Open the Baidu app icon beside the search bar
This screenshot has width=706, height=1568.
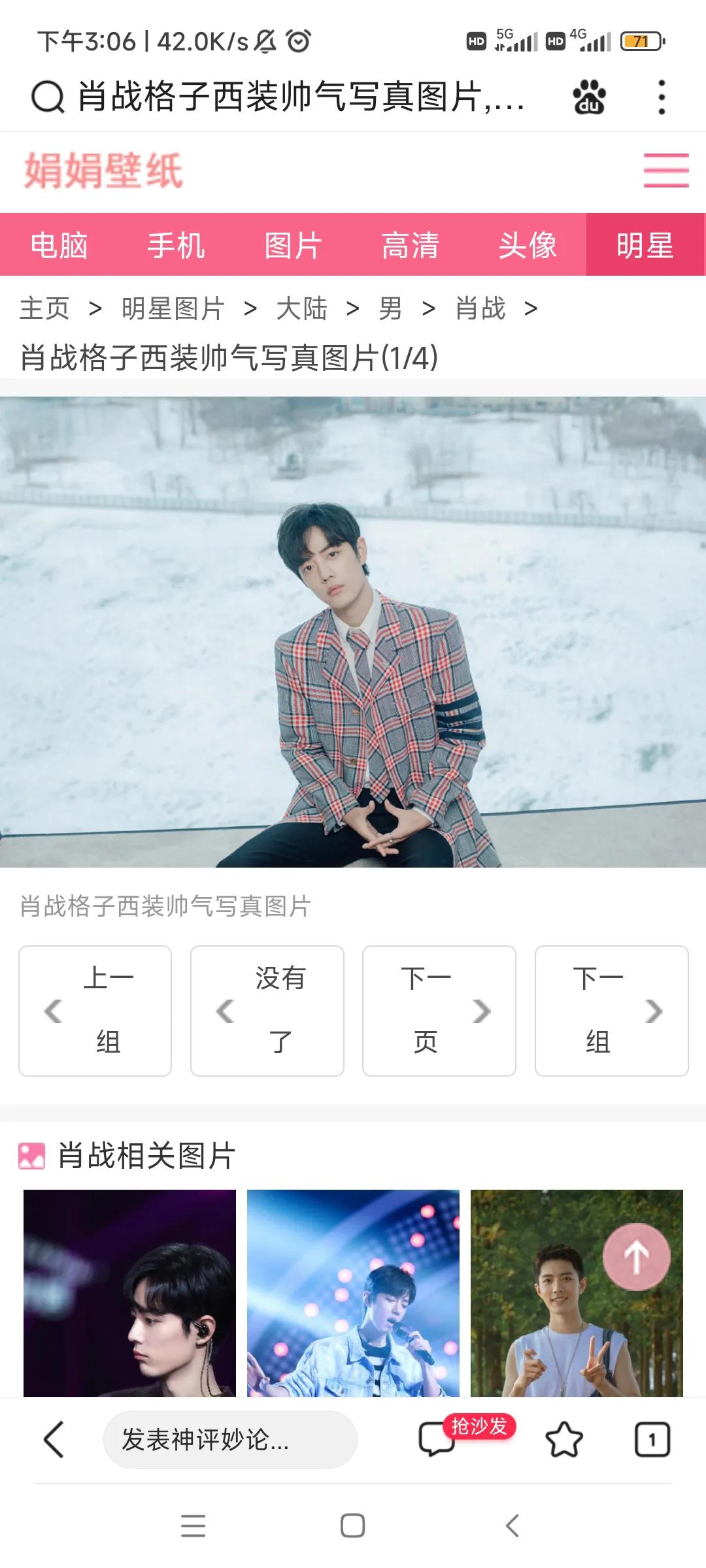[x=587, y=97]
